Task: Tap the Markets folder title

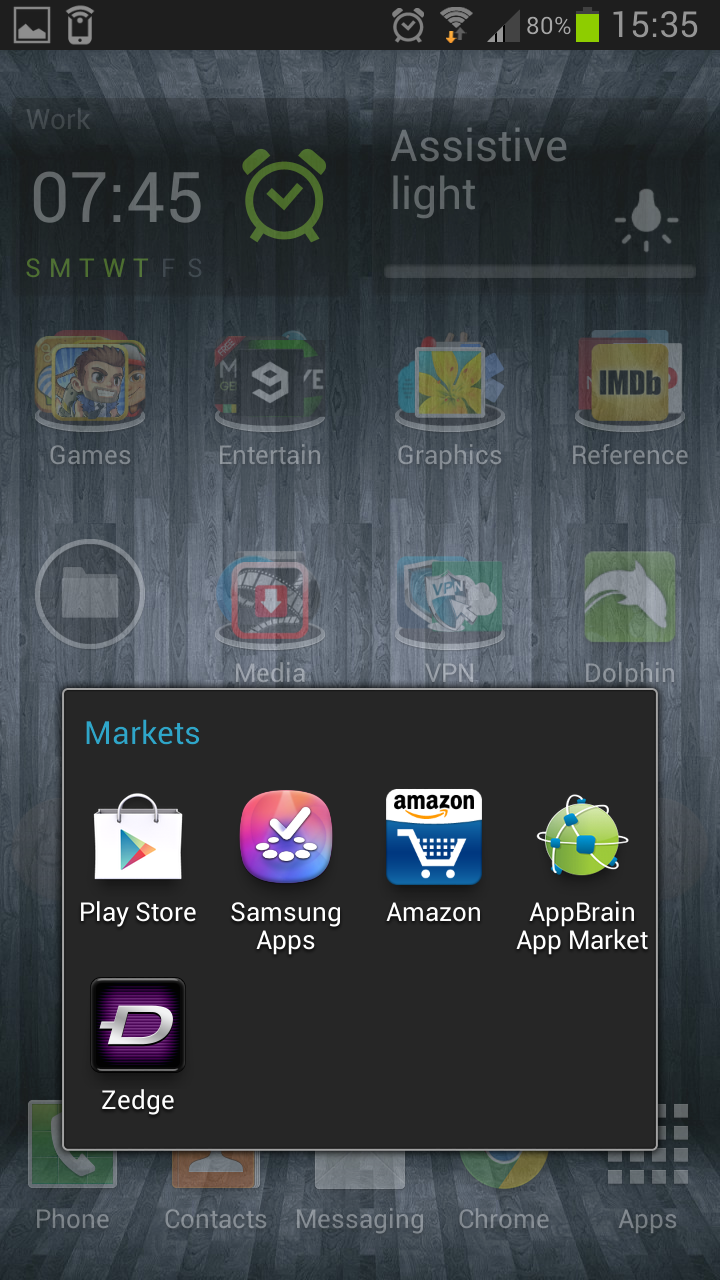Action: point(143,733)
